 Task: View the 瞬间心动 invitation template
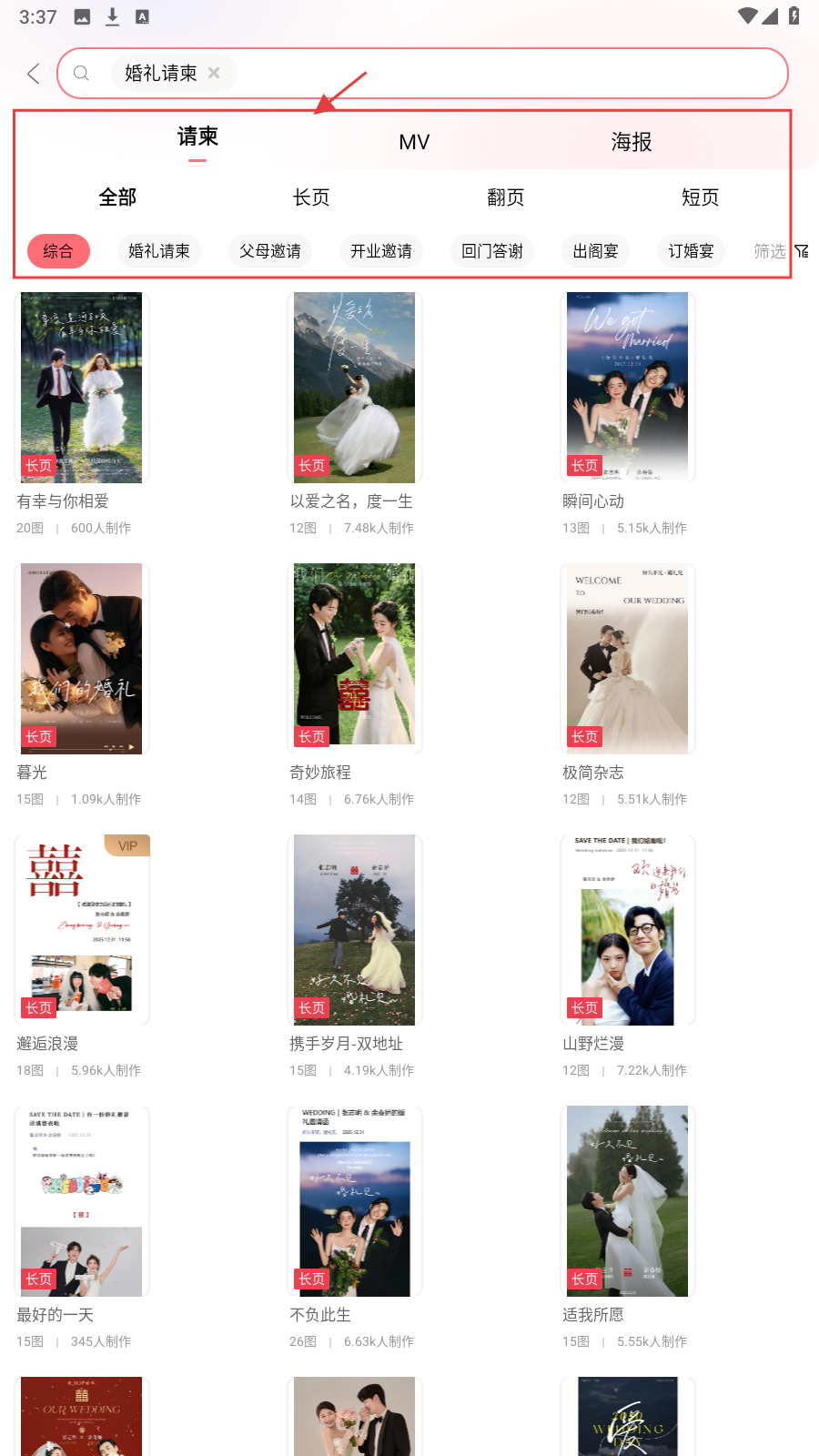coord(628,388)
